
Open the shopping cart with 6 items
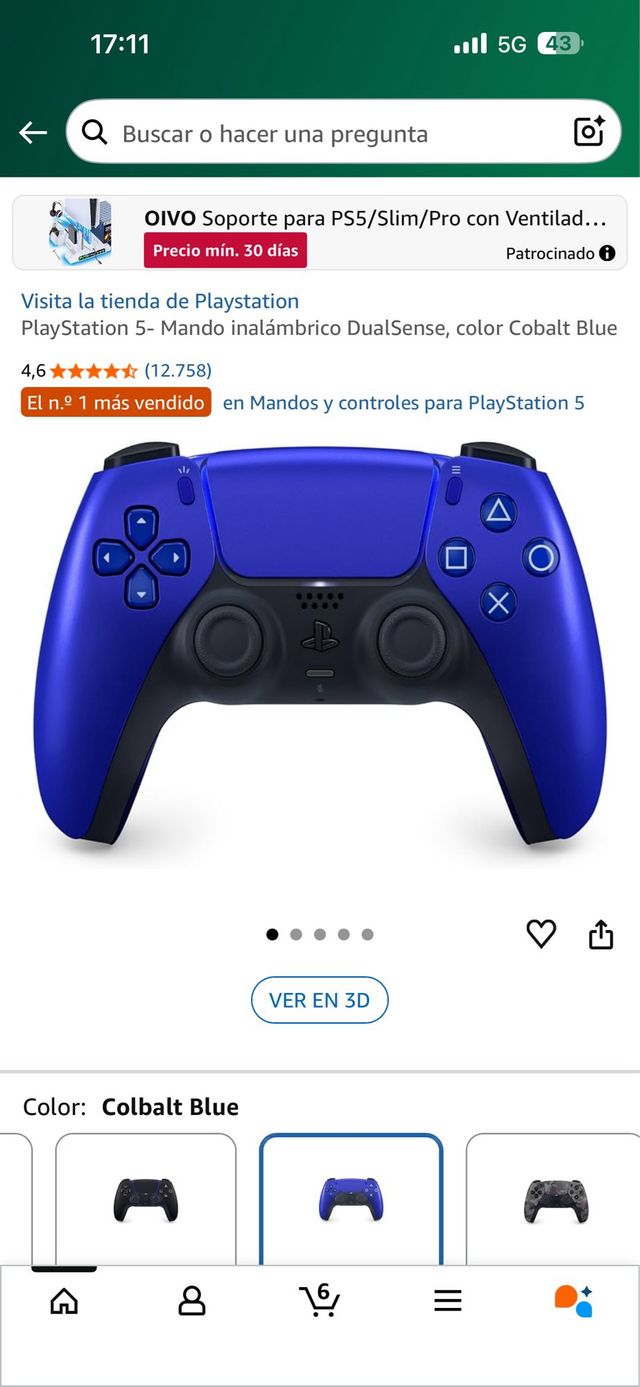(x=319, y=1300)
